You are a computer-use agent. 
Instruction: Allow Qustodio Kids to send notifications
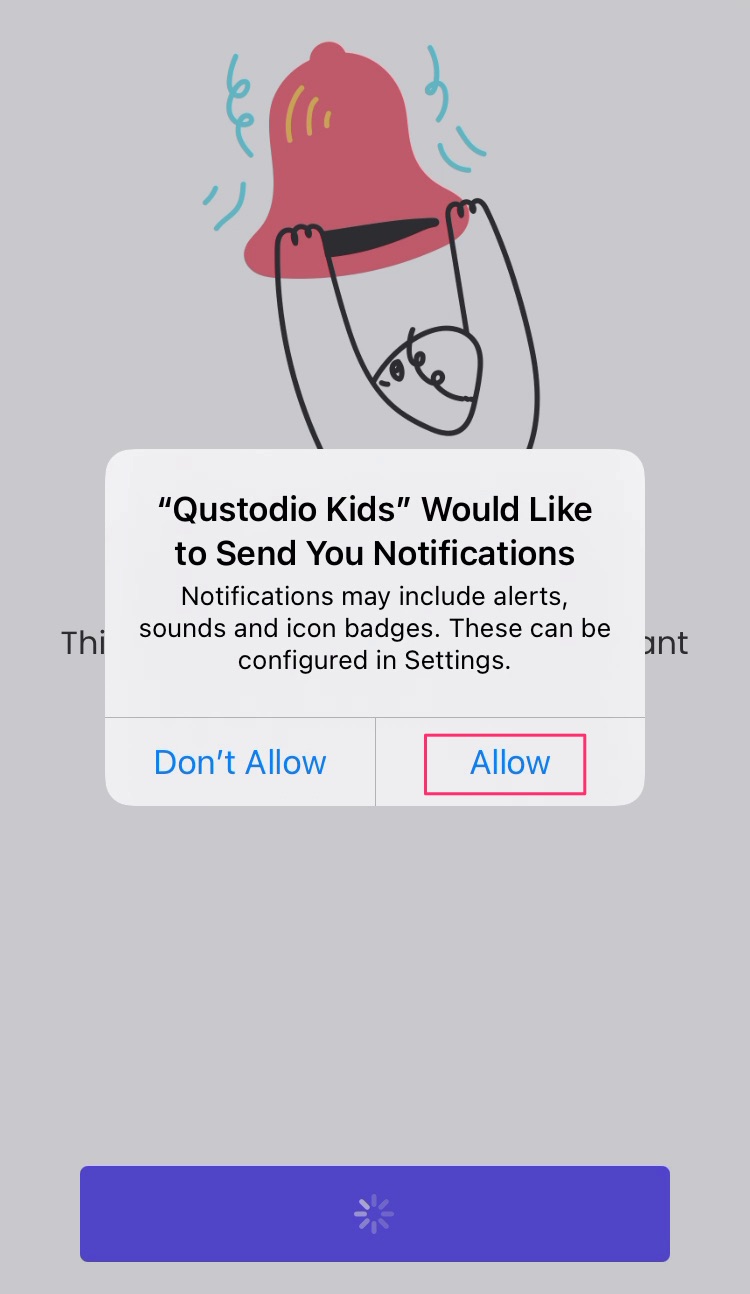(509, 763)
